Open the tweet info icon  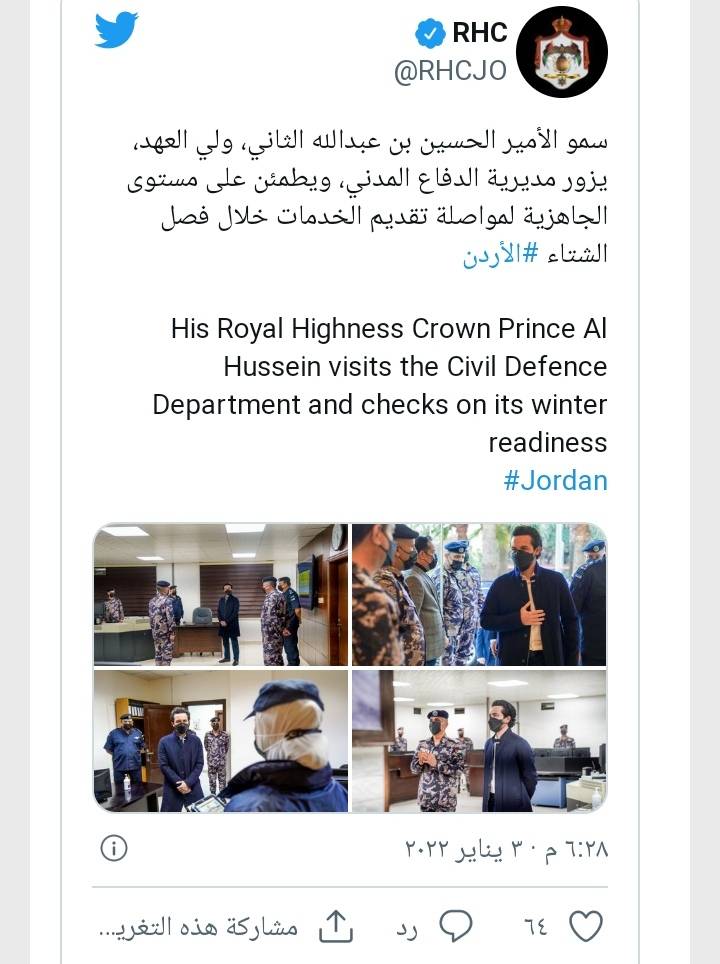click(x=114, y=849)
